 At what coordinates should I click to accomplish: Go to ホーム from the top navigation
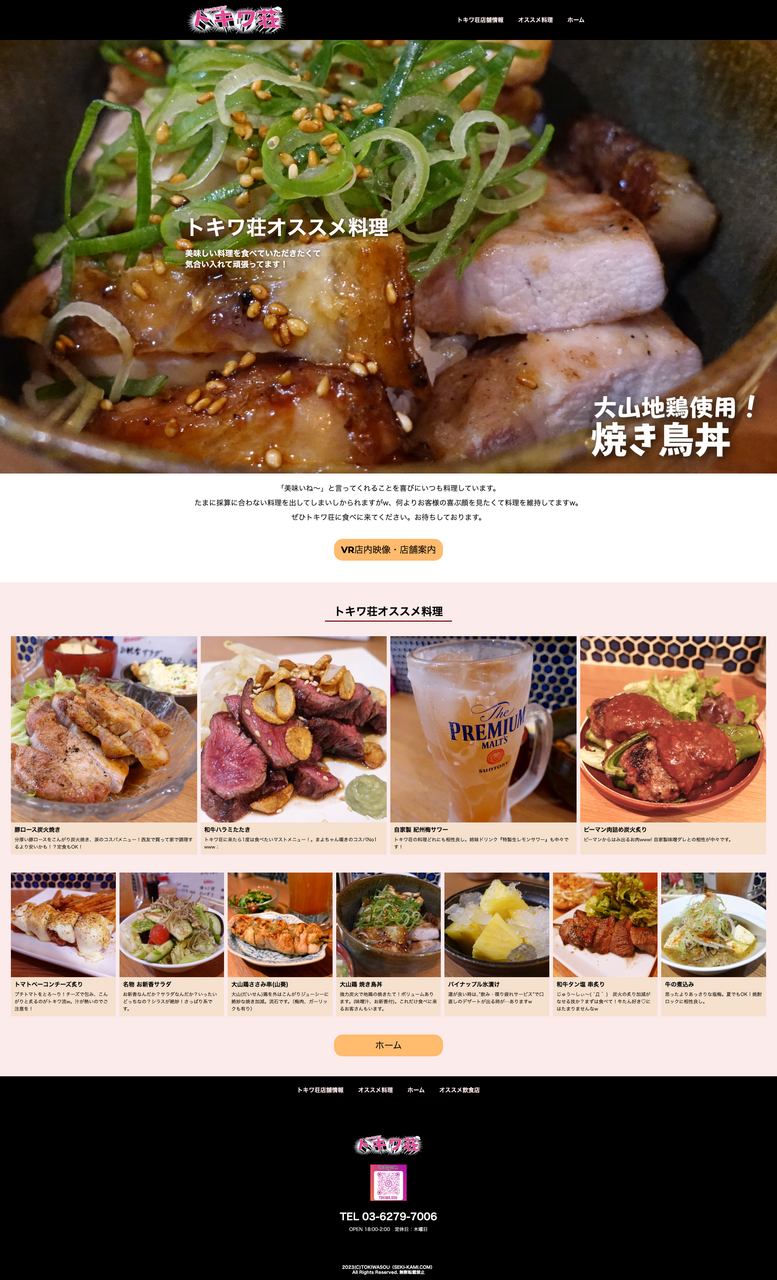(x=576, y=20)
